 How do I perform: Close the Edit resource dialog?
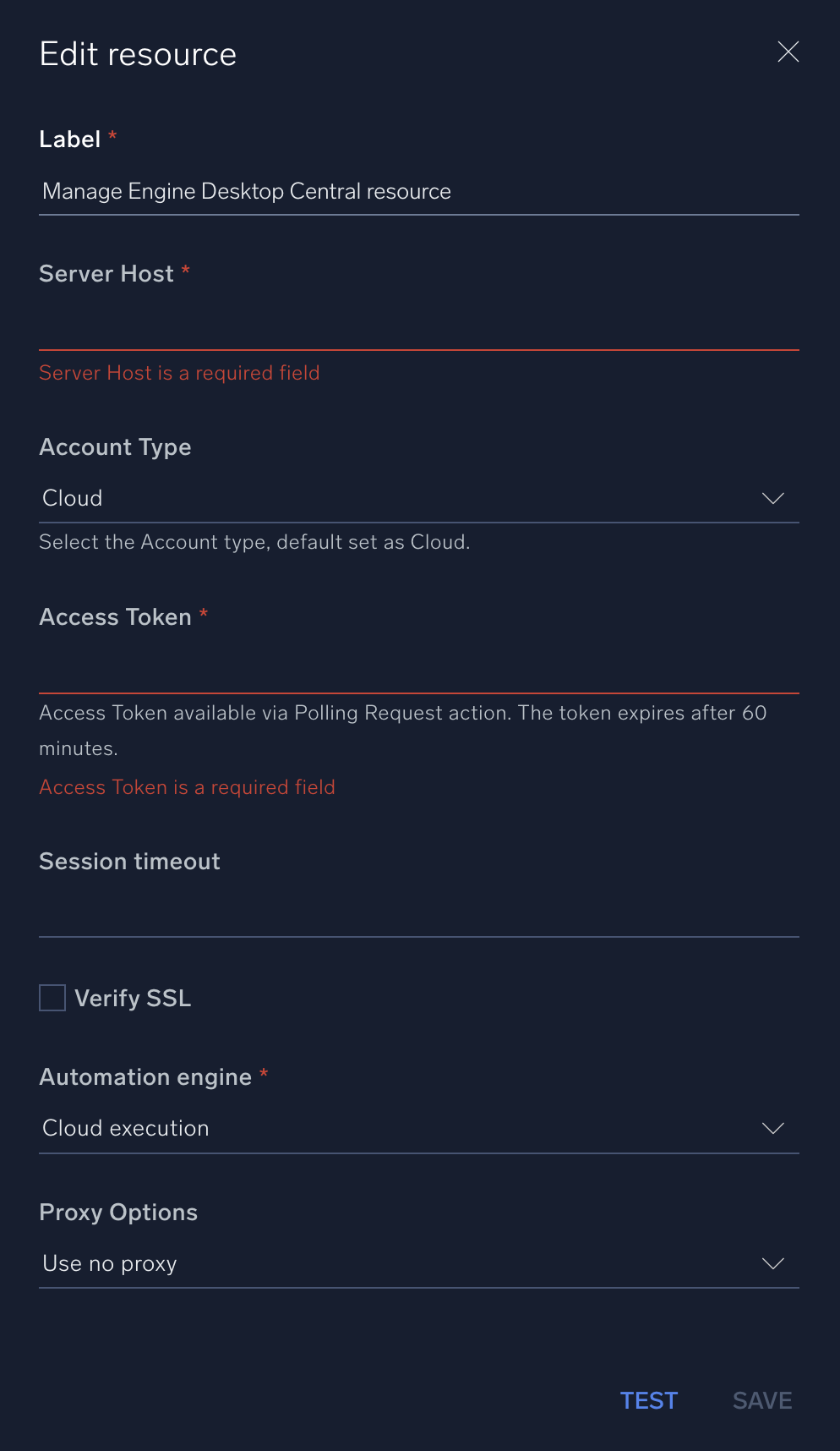coord(788,52)
